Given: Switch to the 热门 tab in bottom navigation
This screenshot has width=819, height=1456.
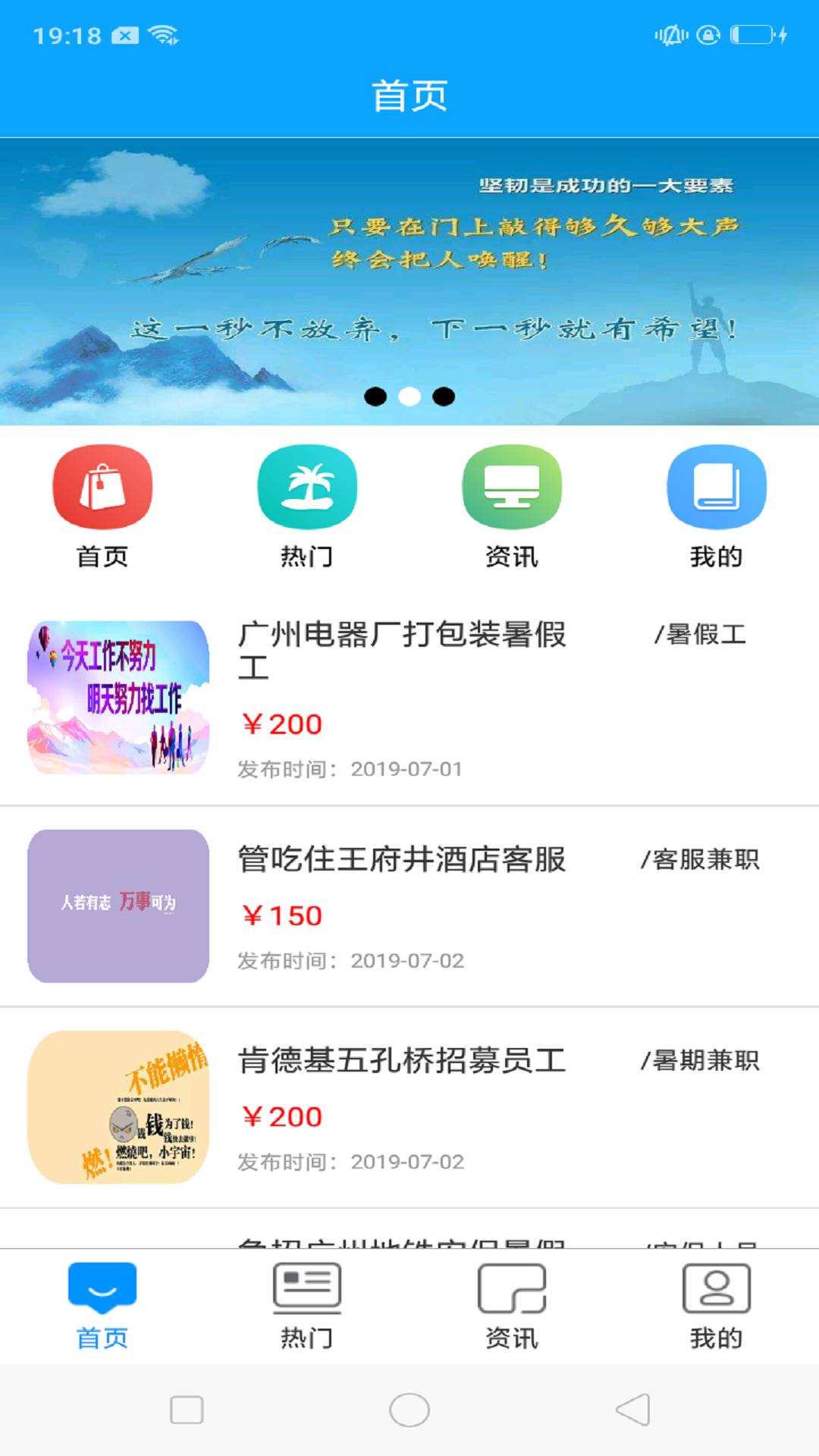Looking at the screenshot, I should point(307,1308).
